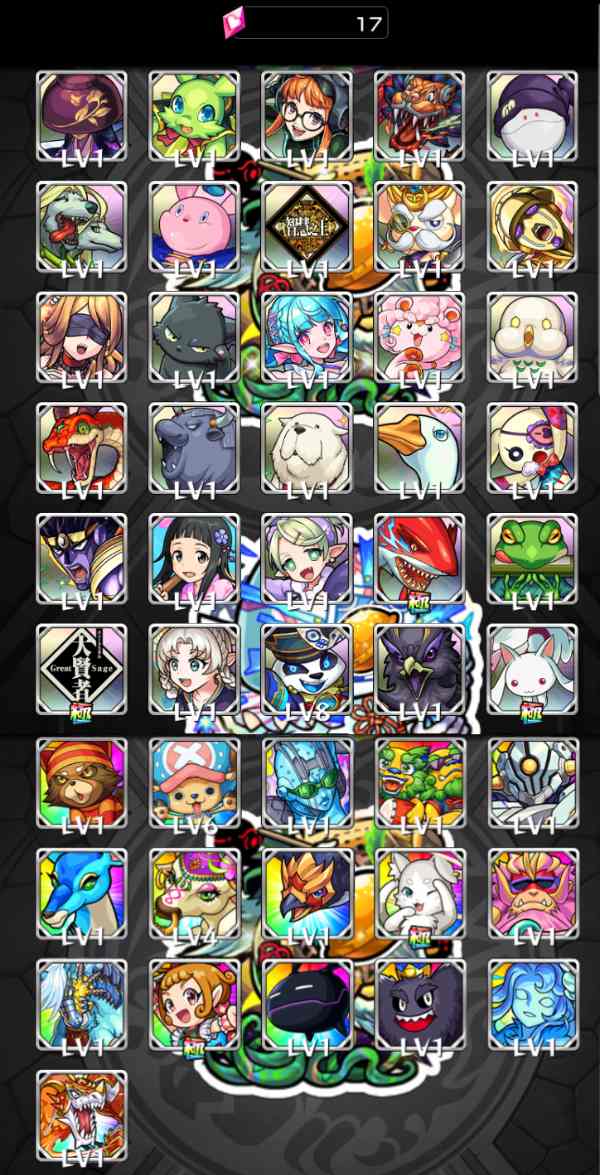The width and height of the screenshot is (600, 1175).
Task: Select the red and white shark monster
Action: coord(420,558)
